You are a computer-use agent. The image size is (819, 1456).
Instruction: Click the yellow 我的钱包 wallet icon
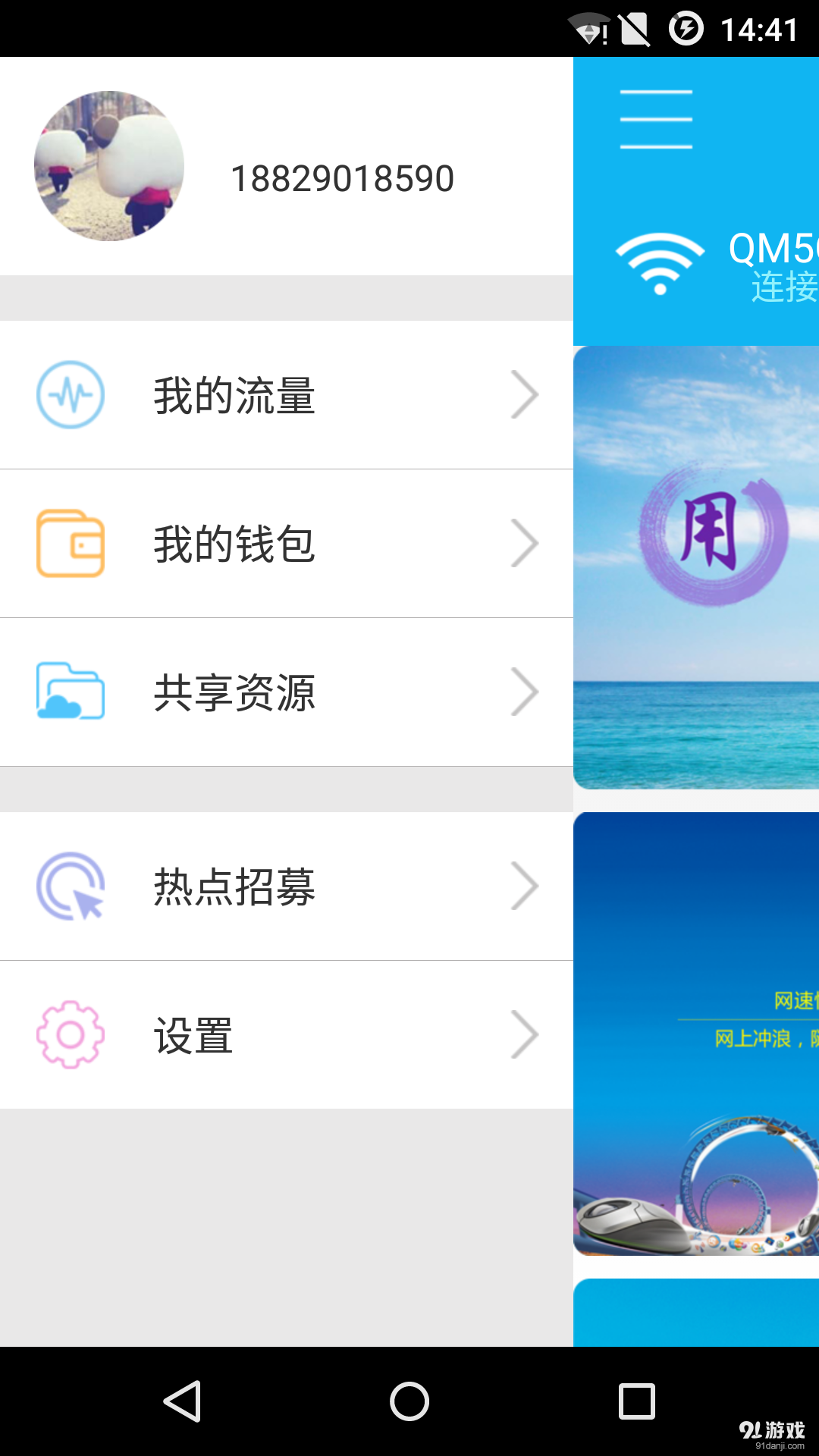pos(71,541)
